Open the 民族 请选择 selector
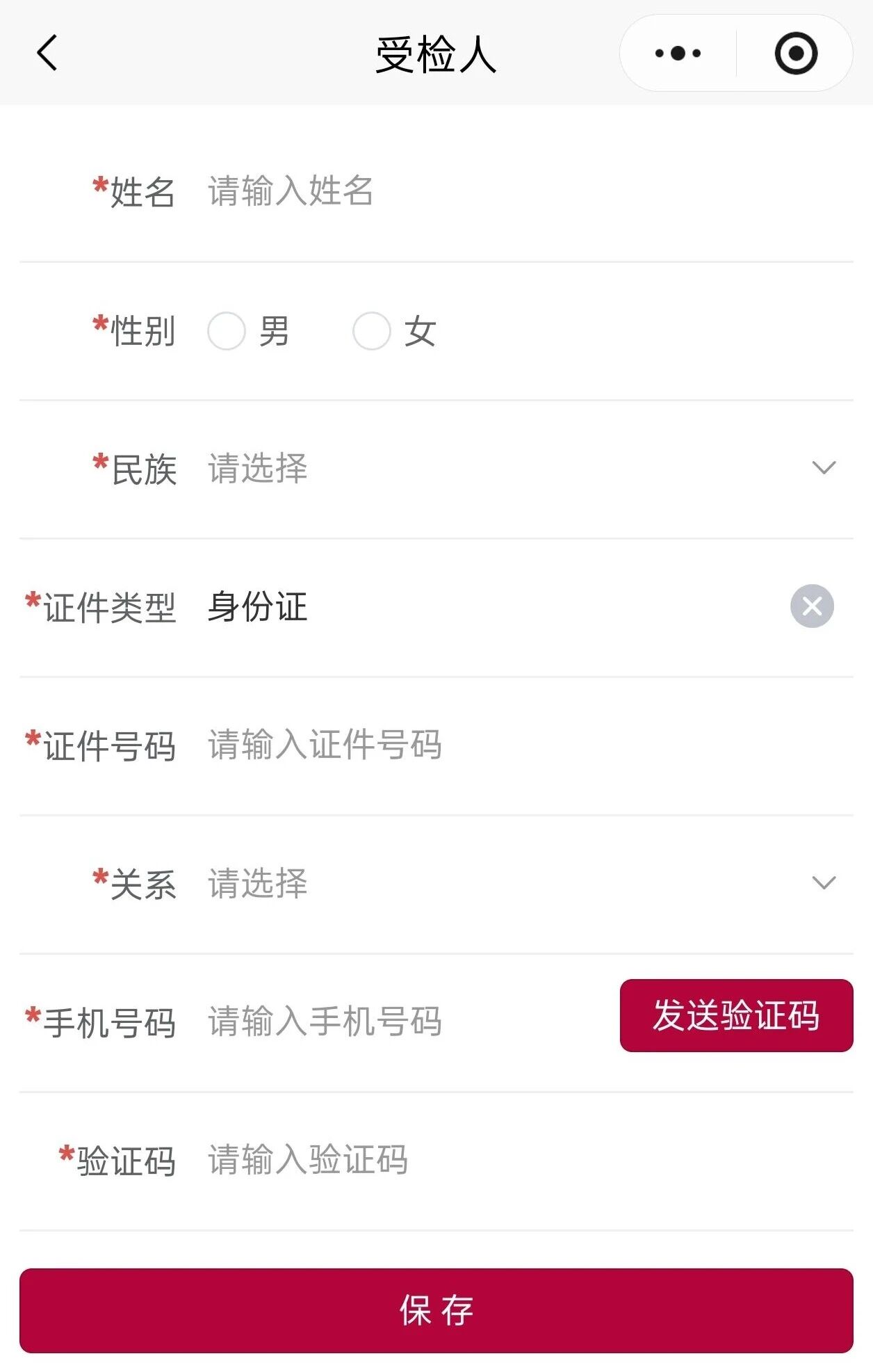Screen dimensions: 873x1372 257,470
